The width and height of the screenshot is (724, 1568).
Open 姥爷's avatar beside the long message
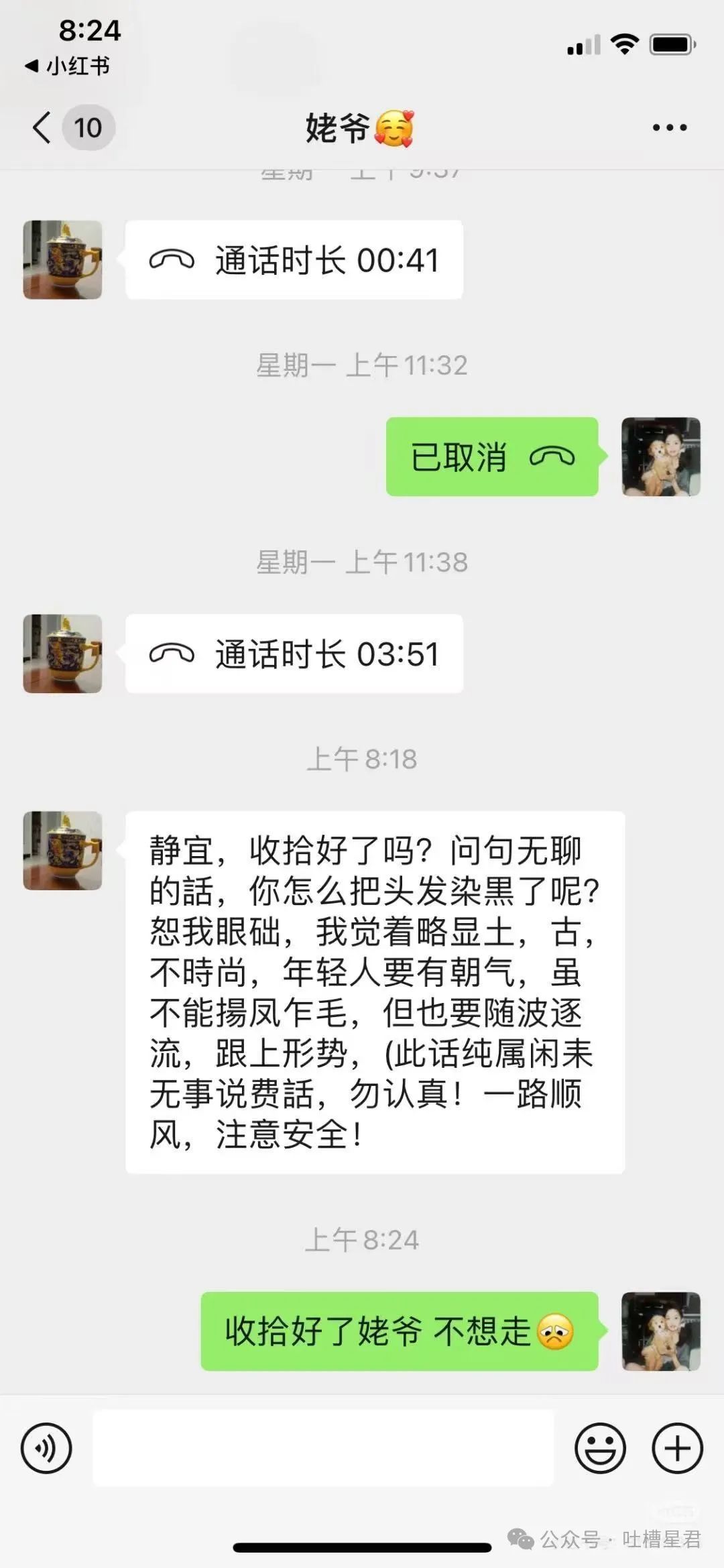[x=63, y=851]
